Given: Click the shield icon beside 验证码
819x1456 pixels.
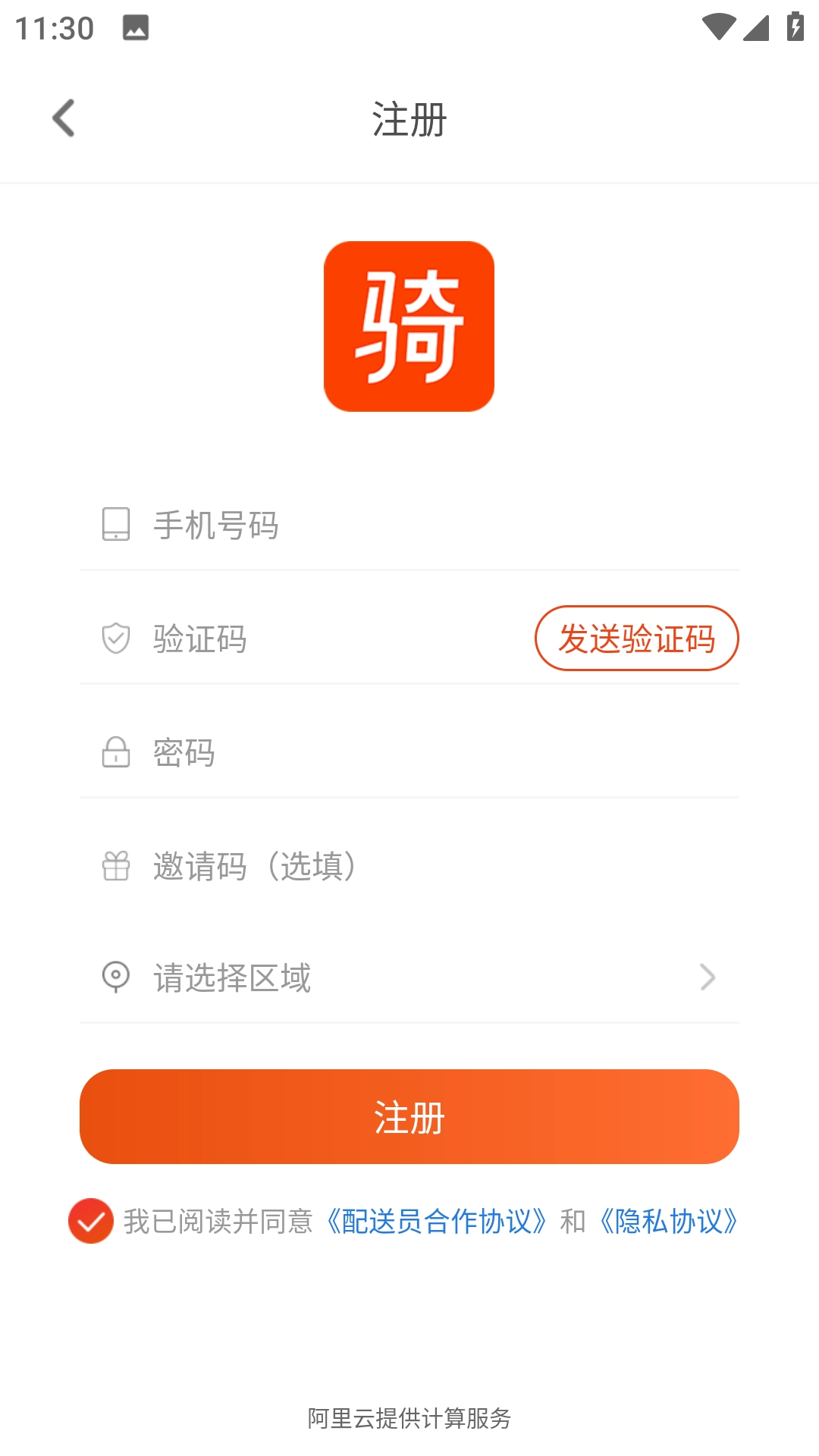Looking at the screenshot, I should coord(115,639).
